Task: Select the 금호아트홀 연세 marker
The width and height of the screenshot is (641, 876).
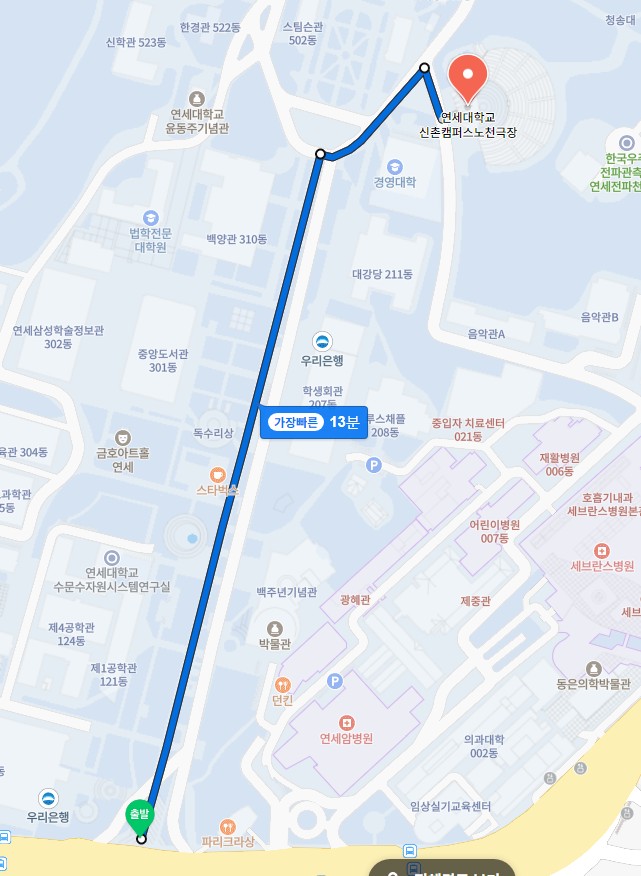Action: [122, 437]
